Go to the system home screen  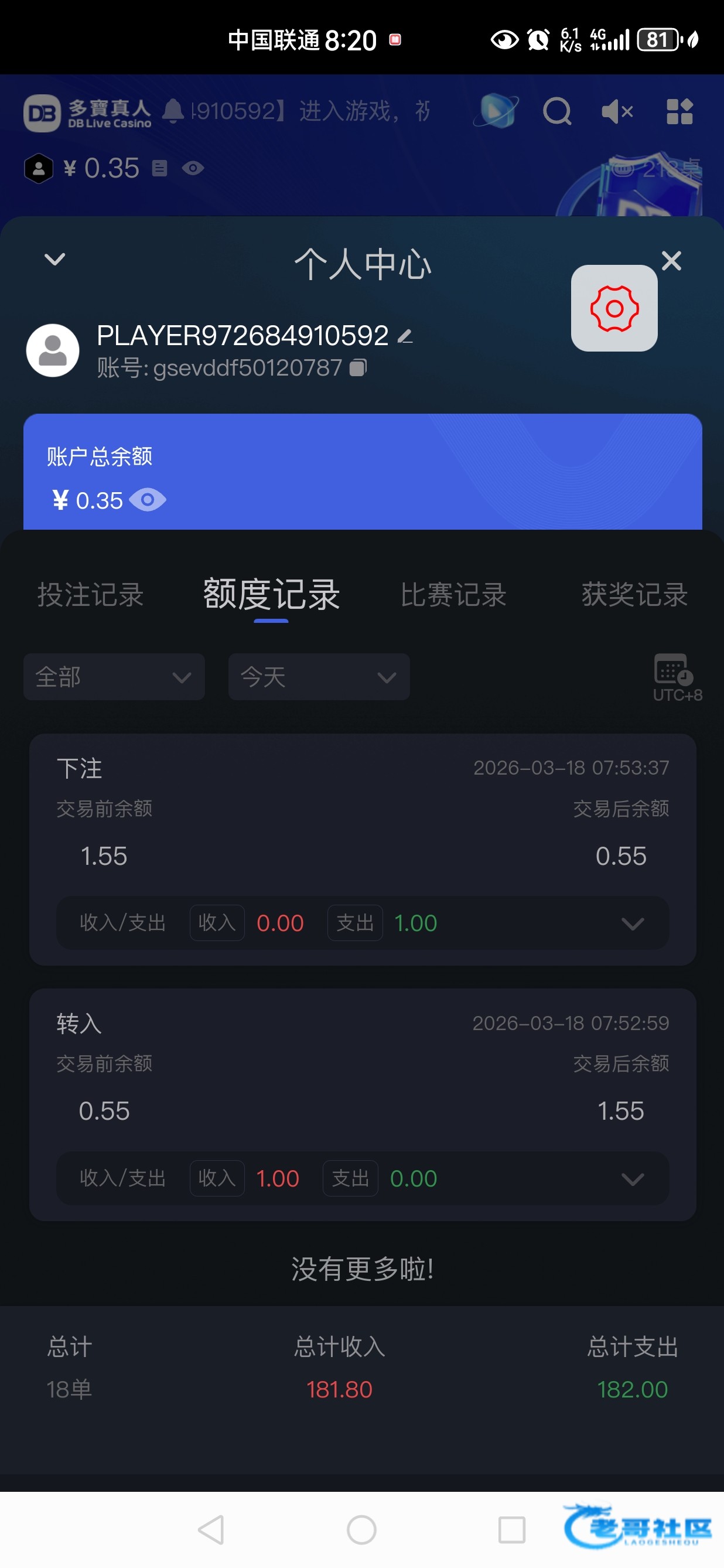[361, 1530]
